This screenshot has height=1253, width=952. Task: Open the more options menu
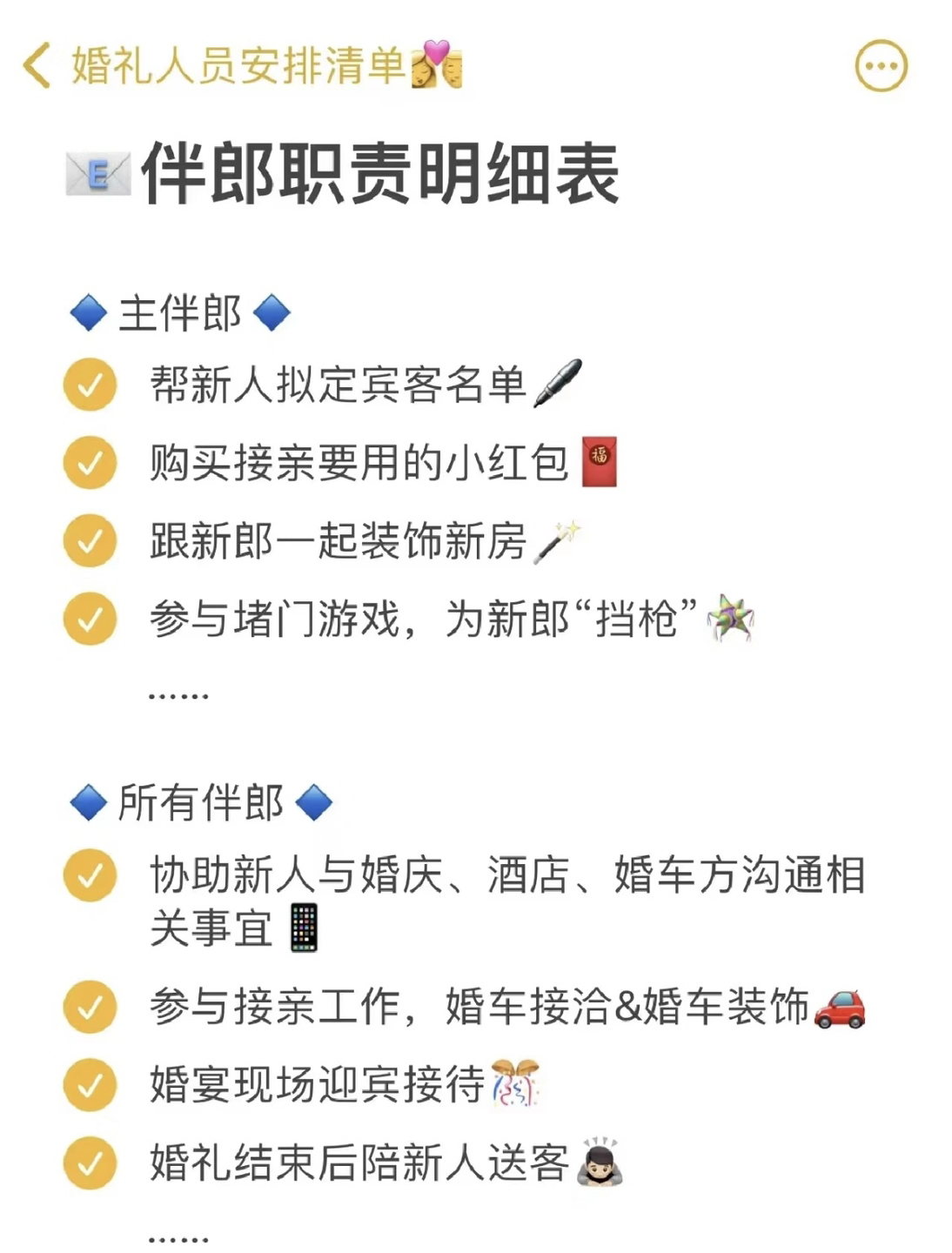(x=881, y=66)
